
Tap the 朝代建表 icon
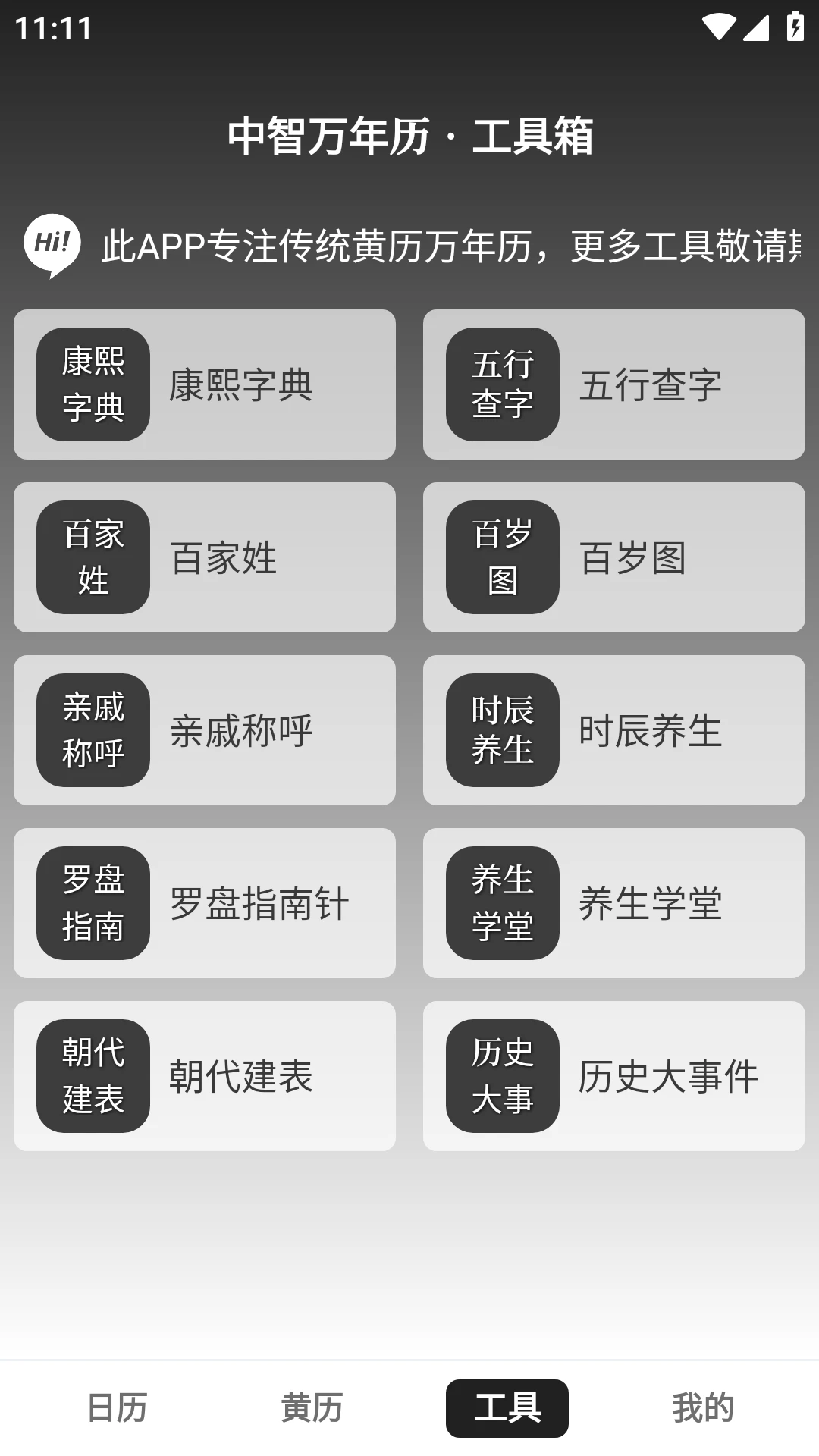[x=93, y=1075]
